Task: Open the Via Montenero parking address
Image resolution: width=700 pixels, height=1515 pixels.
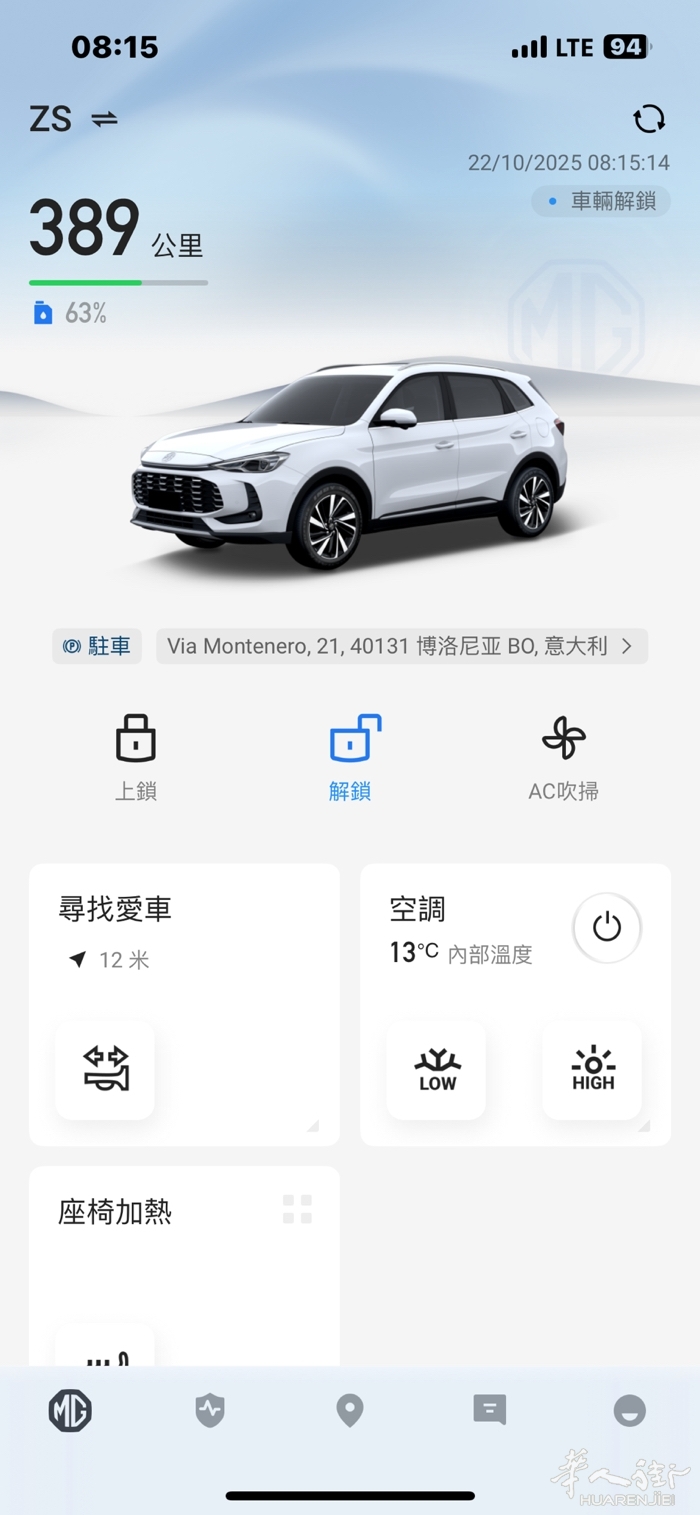Action: [x=401, y=646]
